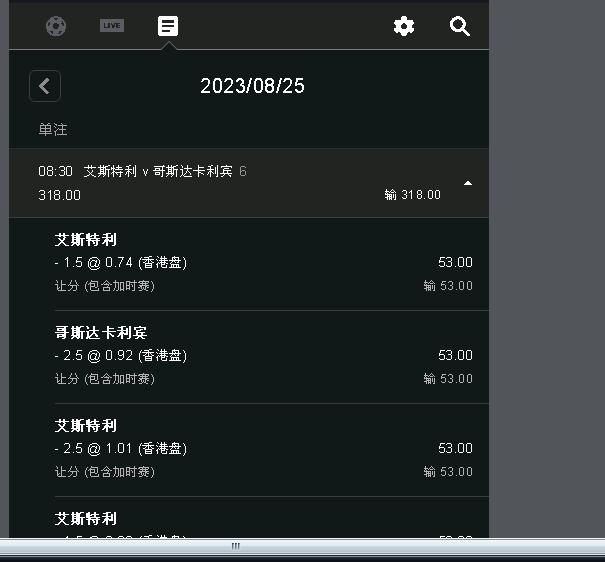Switch to the LIVE tab
This screenshot has width=605, height=562.
click(112, 26)
